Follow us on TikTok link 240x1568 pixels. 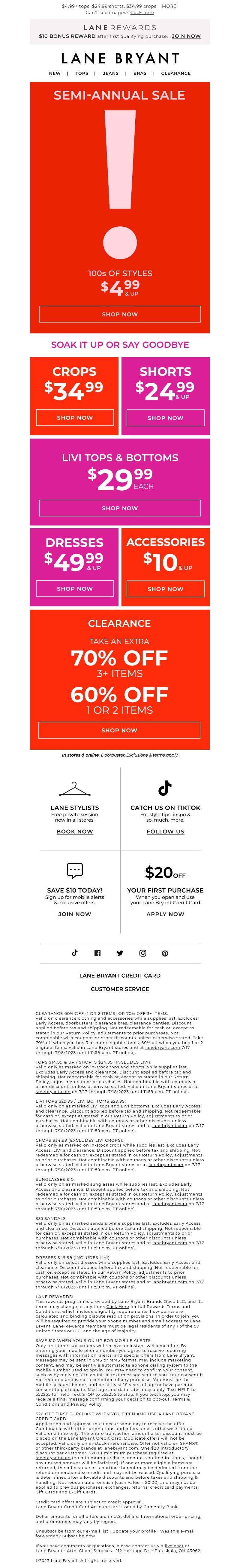coord(165,831)
